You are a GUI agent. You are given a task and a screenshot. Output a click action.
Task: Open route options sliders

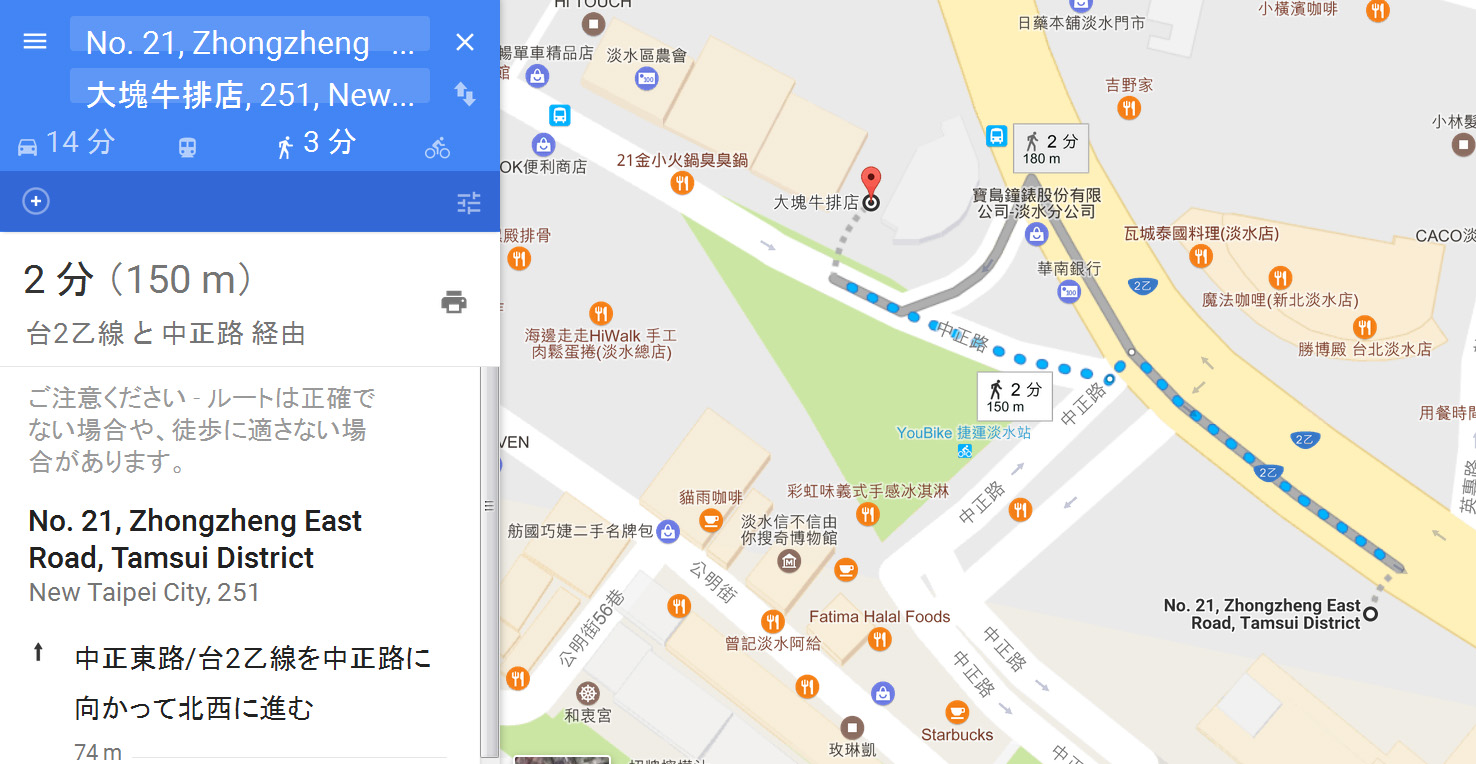tap(469, 203)
